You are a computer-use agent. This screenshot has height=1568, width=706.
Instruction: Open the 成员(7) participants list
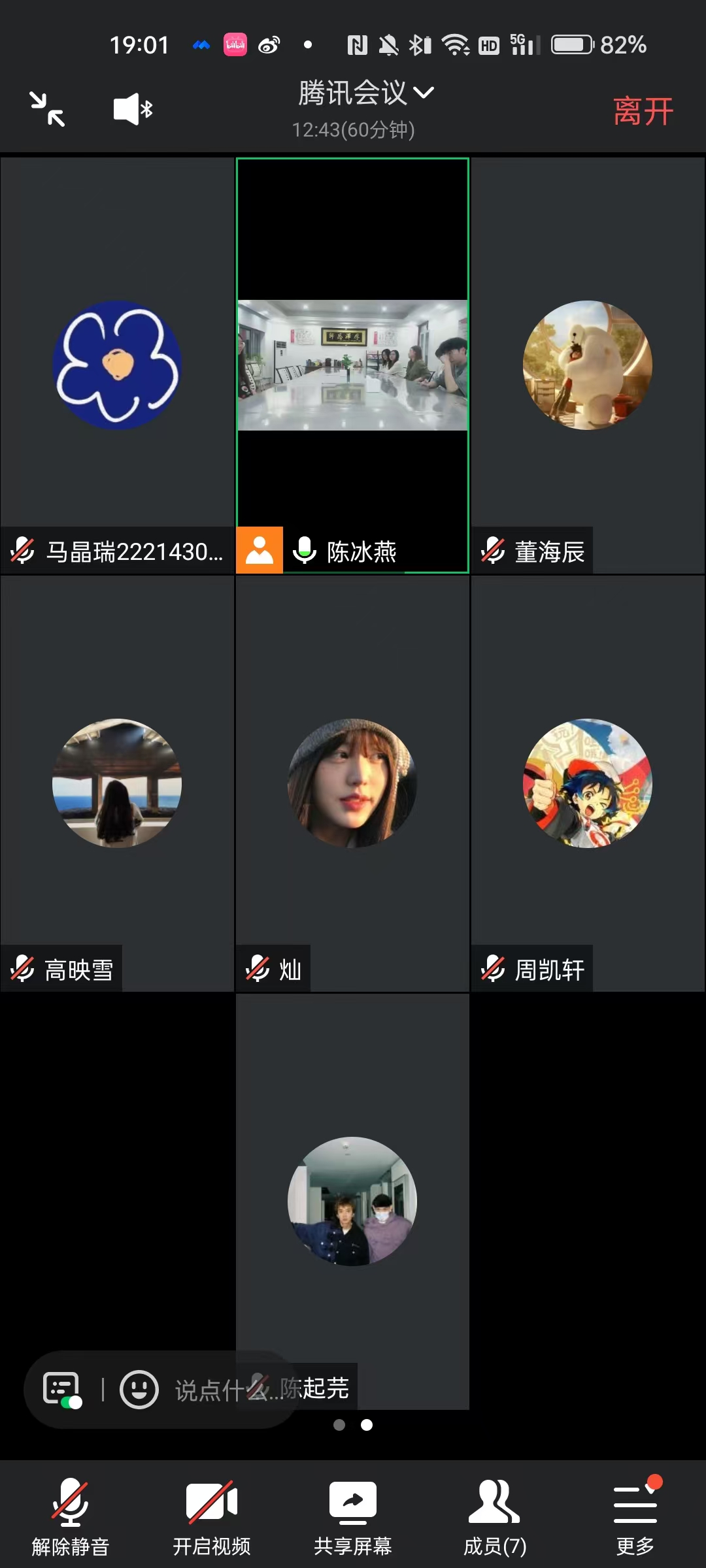pos(494,1516)
